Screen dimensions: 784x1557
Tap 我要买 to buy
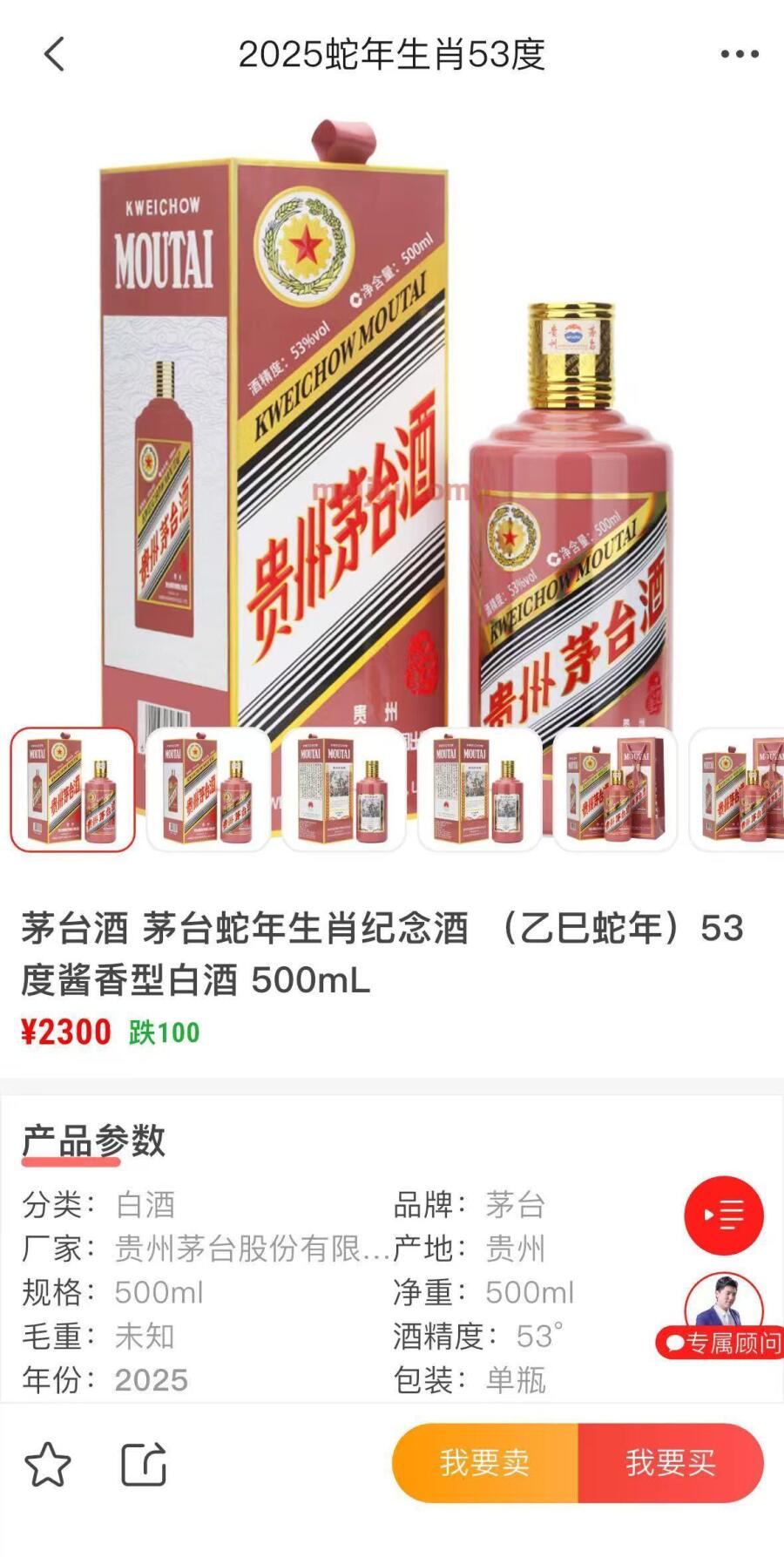[x=670, y=1463]
